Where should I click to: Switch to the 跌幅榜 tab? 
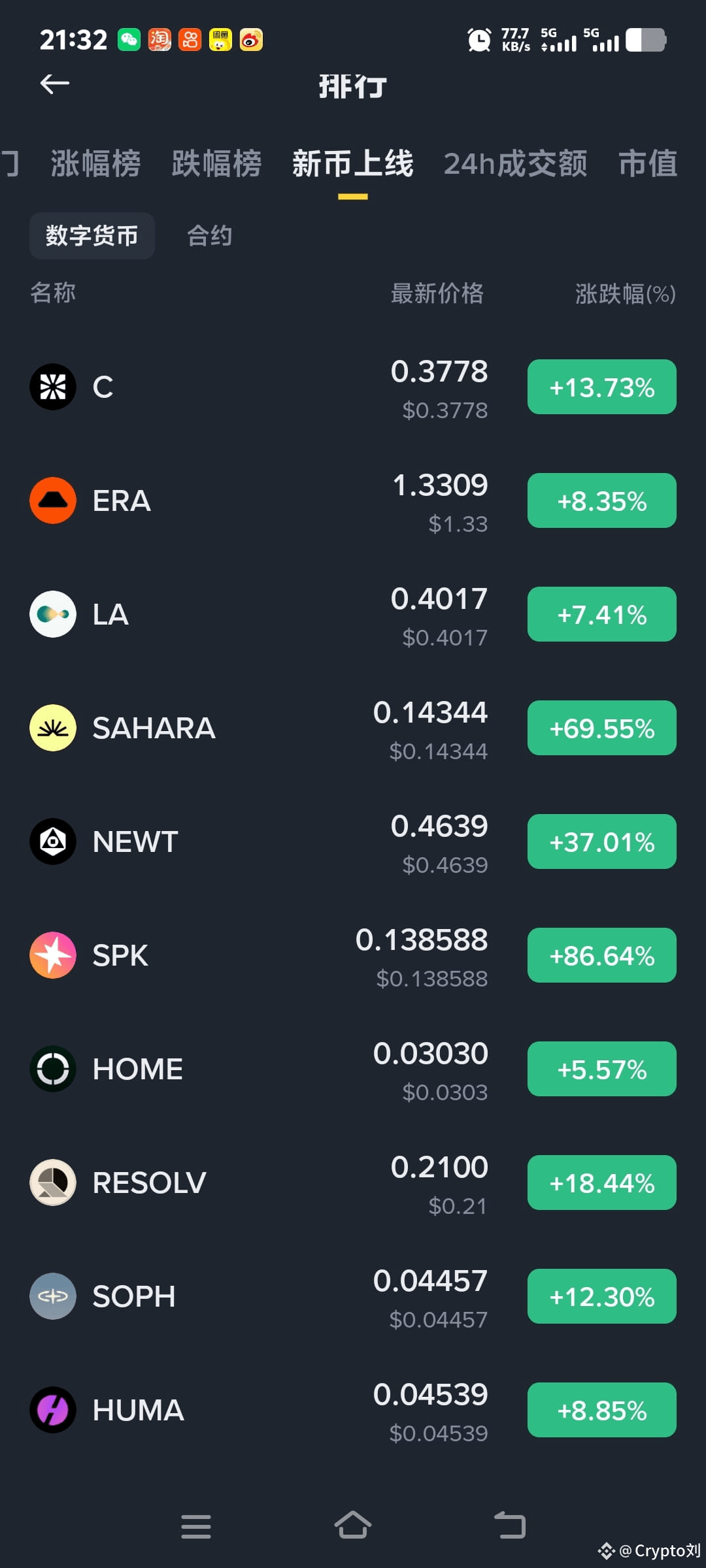(x=216, y=163)
